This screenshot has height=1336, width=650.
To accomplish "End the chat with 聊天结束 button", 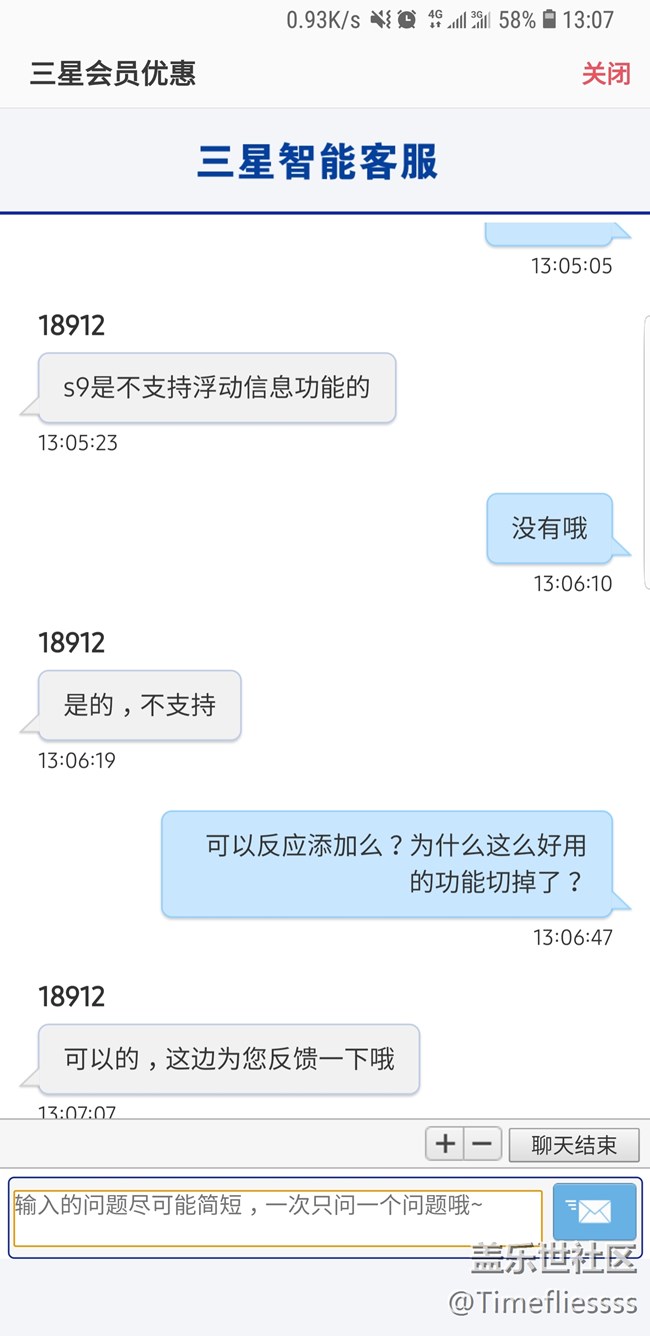I will tap(573, 1145).
